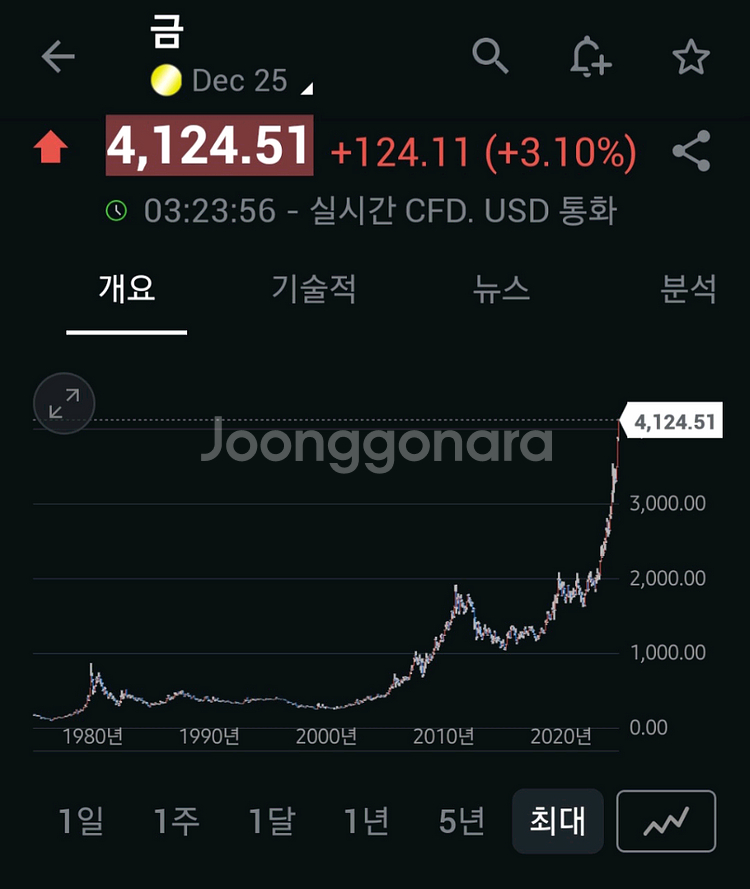The image size is (750, 889).
Task: Select the 1년 chart range
Action: (367, 822)
